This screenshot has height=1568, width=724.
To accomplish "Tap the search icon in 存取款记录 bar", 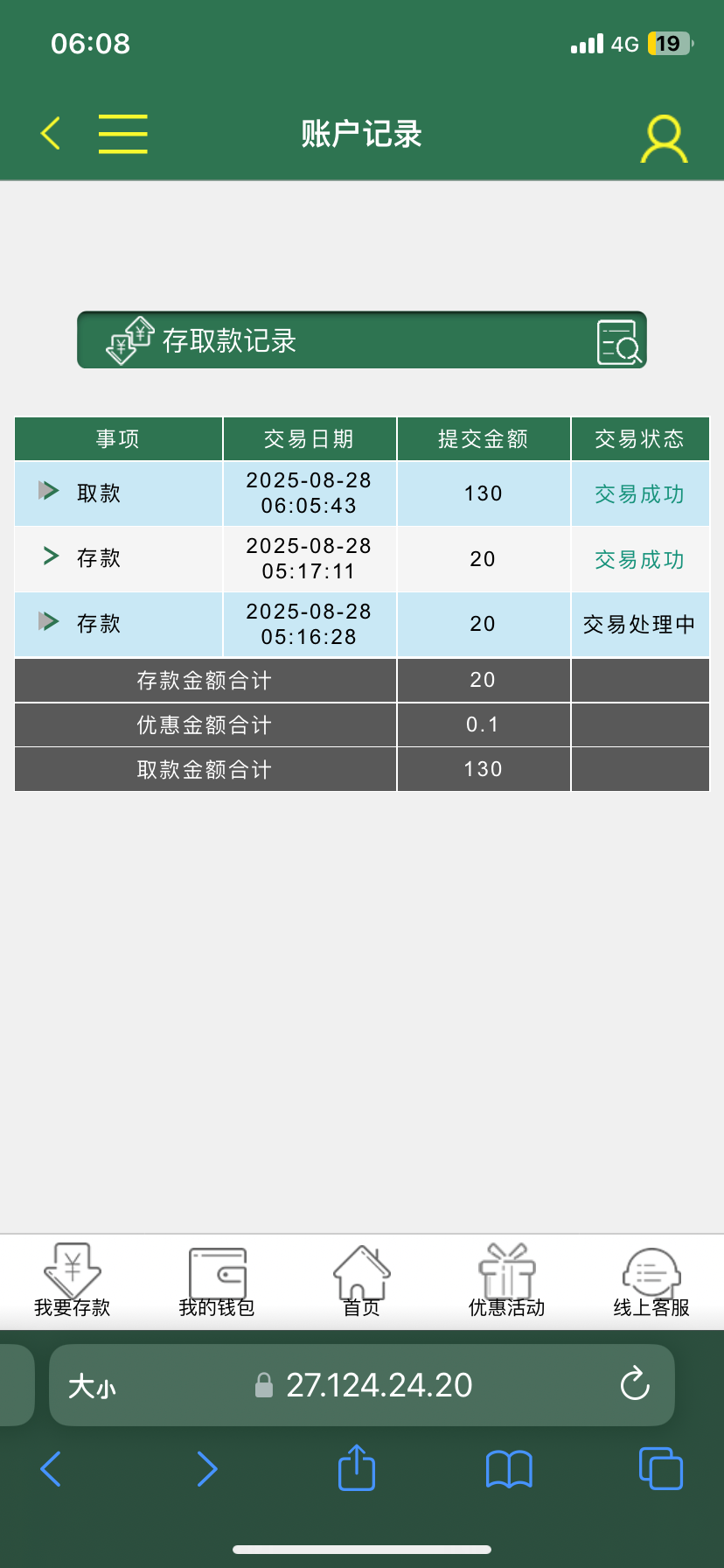I will (x=619, y=341).
